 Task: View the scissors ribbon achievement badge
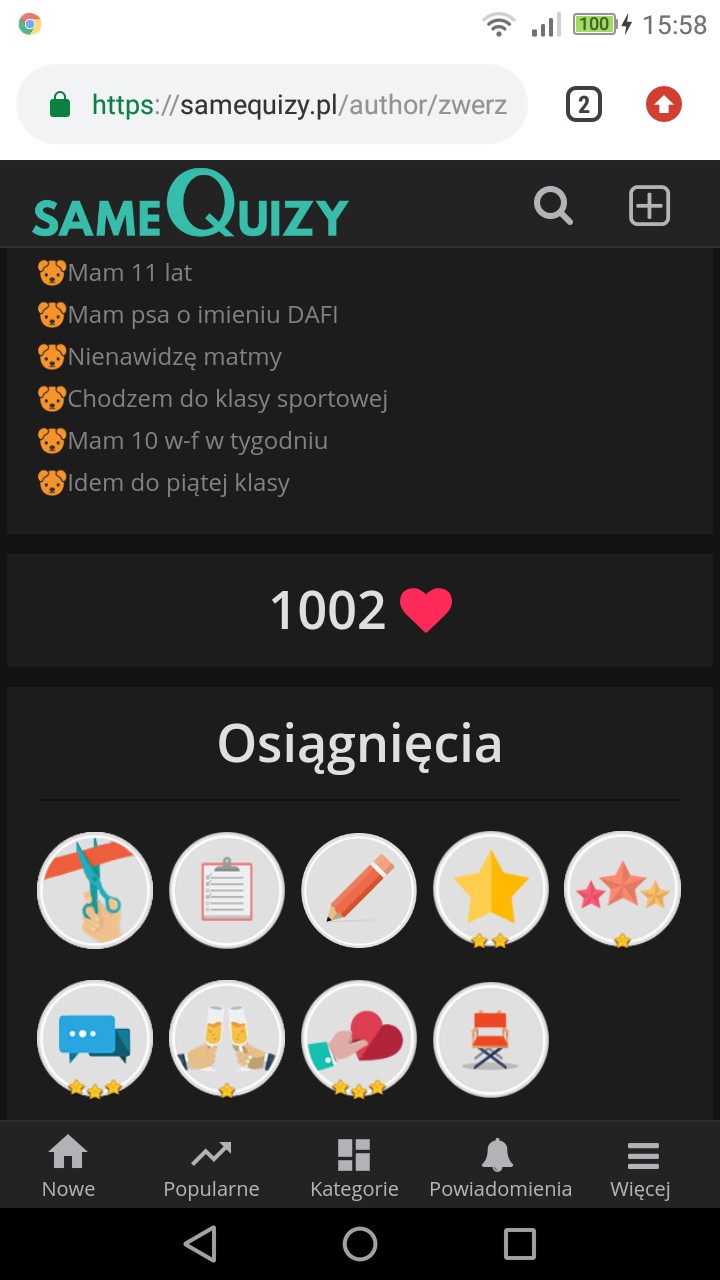tap(95, 890)
